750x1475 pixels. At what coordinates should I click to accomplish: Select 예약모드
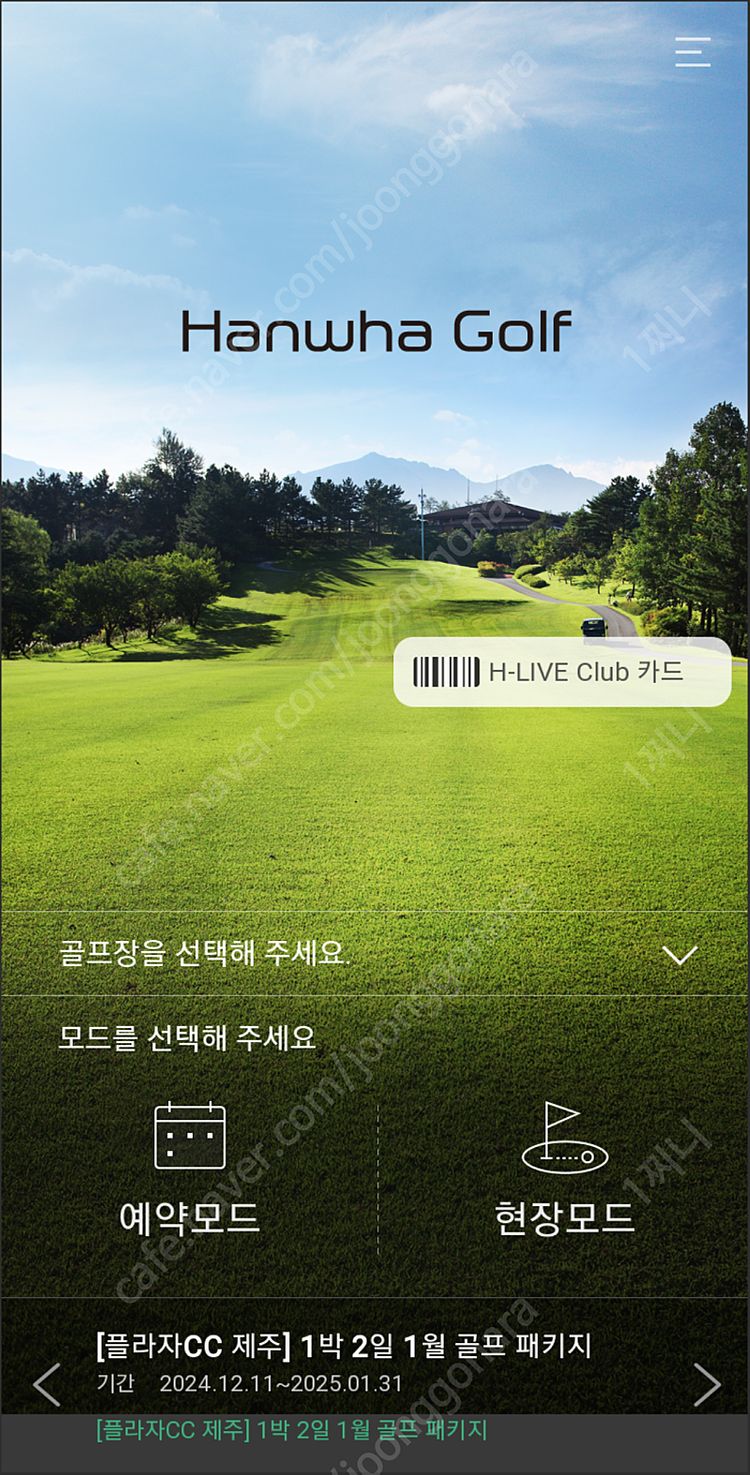[190, 1170]
